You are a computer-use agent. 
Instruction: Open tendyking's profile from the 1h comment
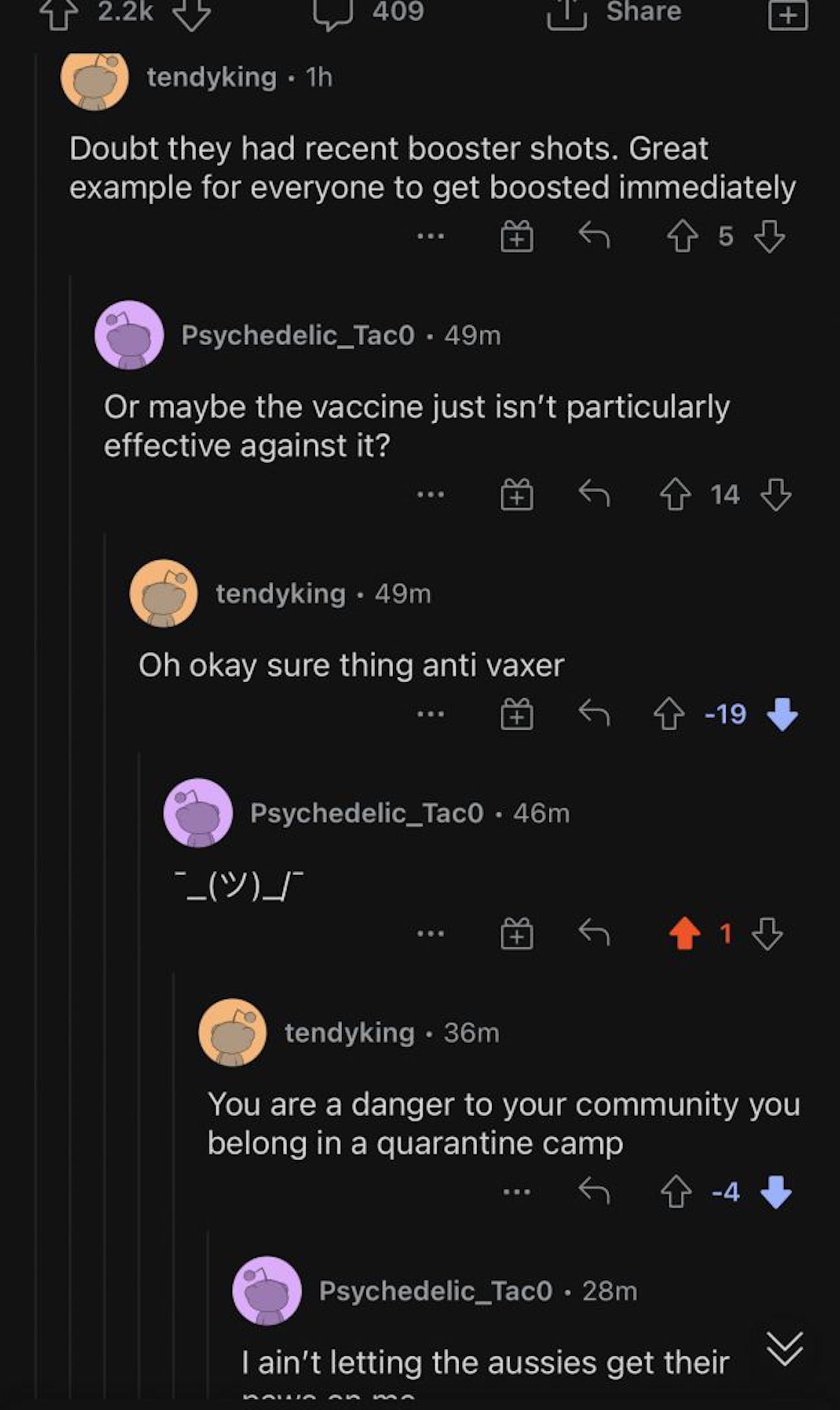[x=211, y=77]
